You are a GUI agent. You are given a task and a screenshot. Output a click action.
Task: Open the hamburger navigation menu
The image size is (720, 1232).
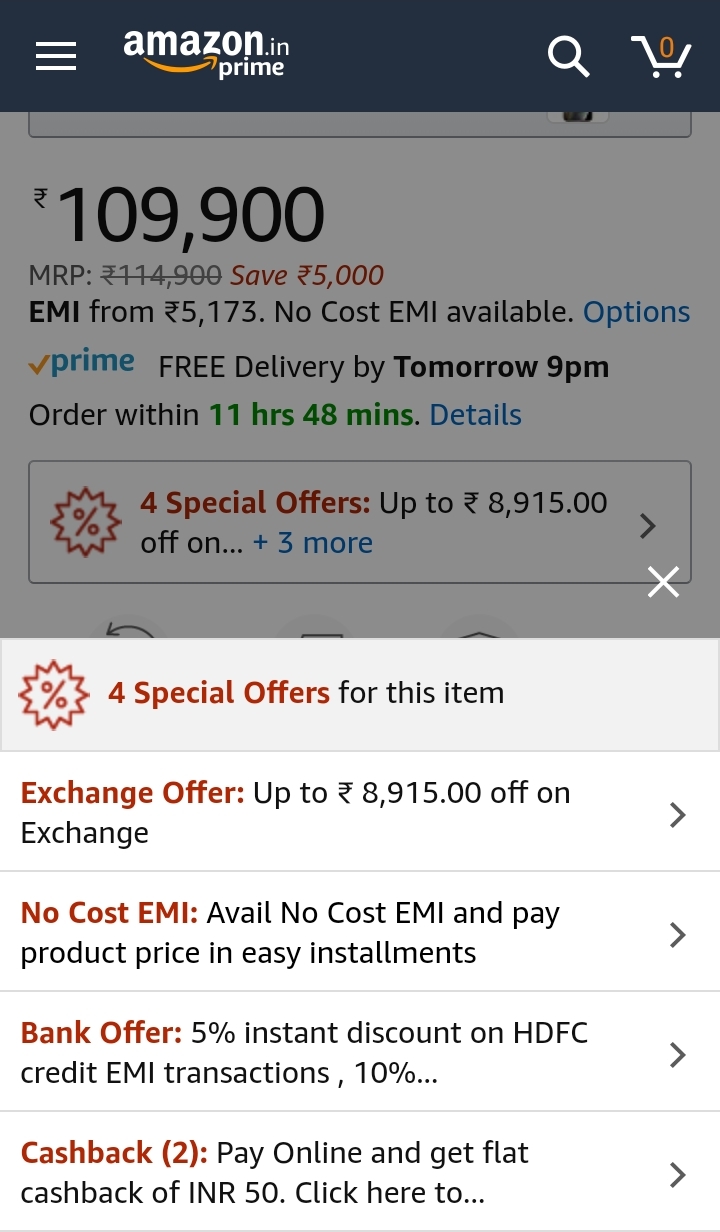[56, 56]
